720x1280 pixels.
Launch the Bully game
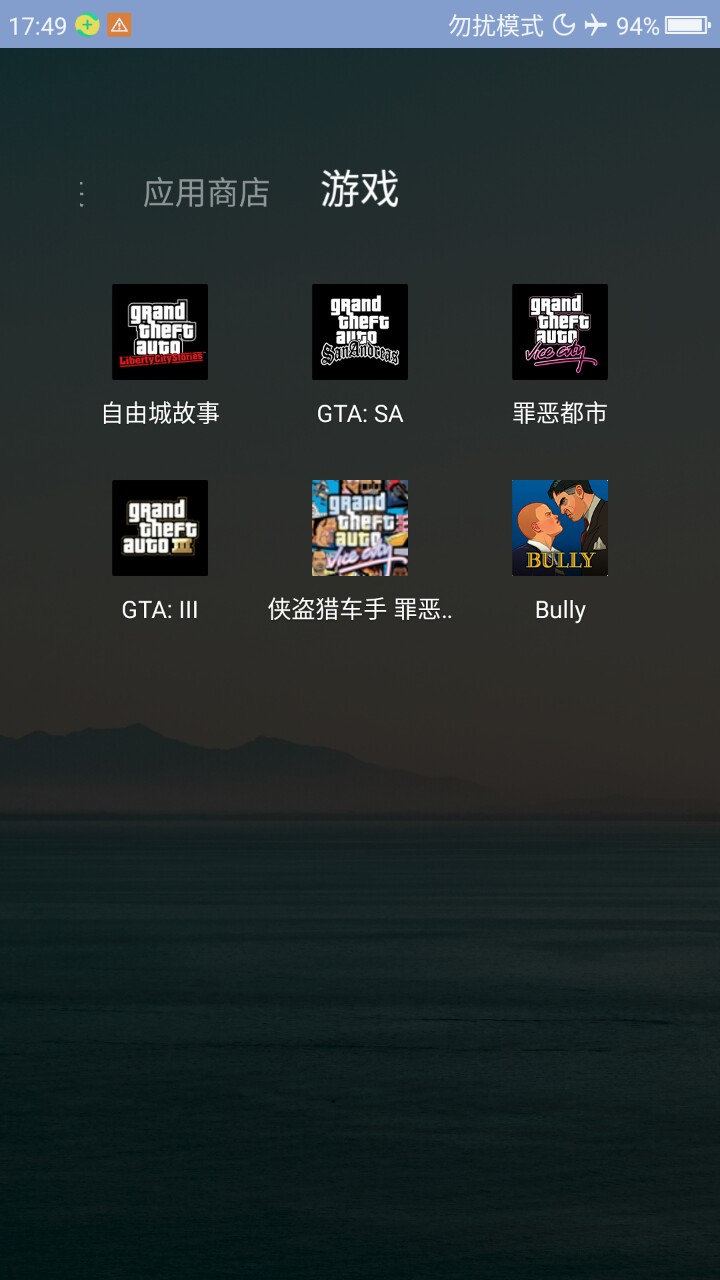click(560, 529)
